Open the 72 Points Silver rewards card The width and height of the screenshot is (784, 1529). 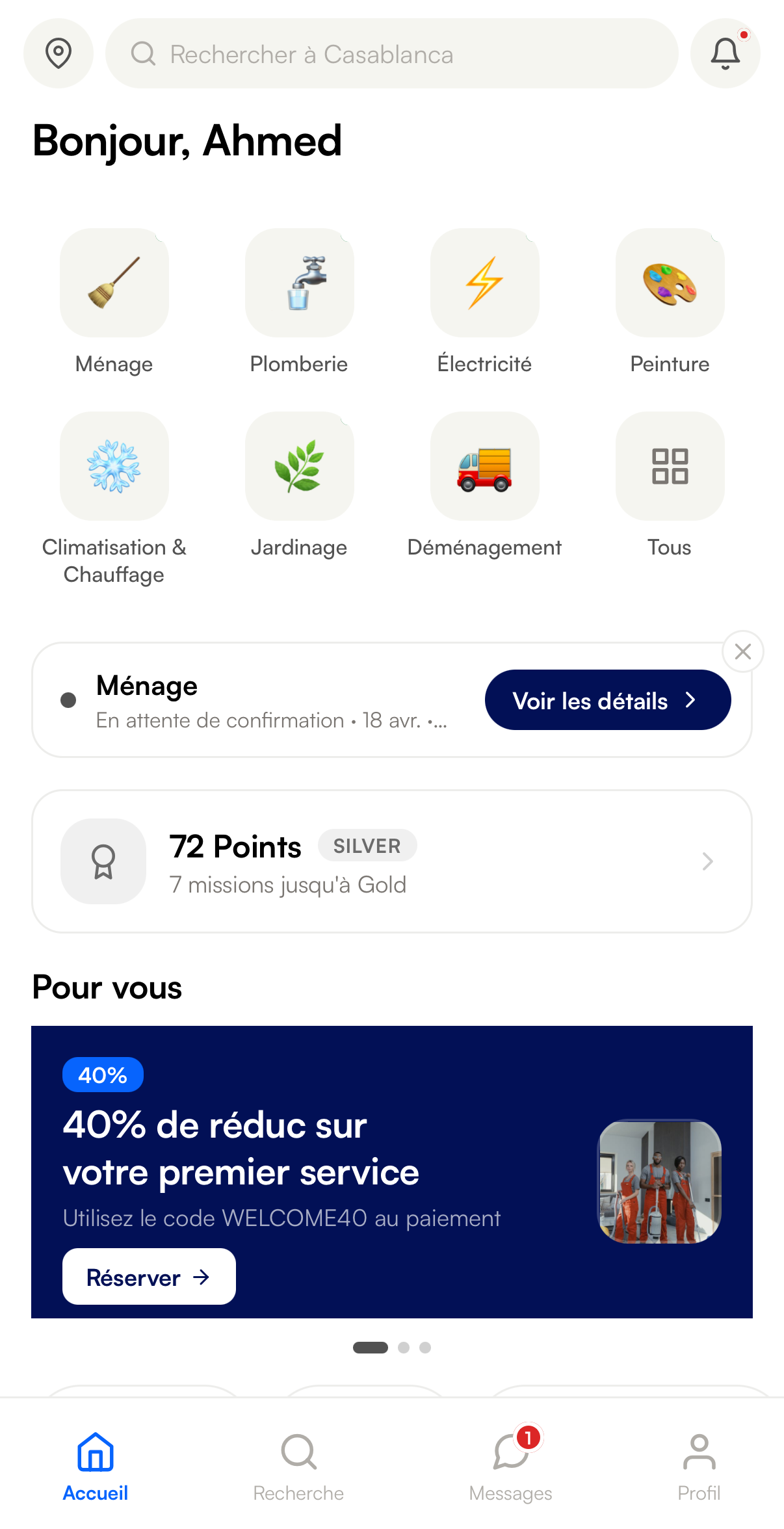pos(391,861)
